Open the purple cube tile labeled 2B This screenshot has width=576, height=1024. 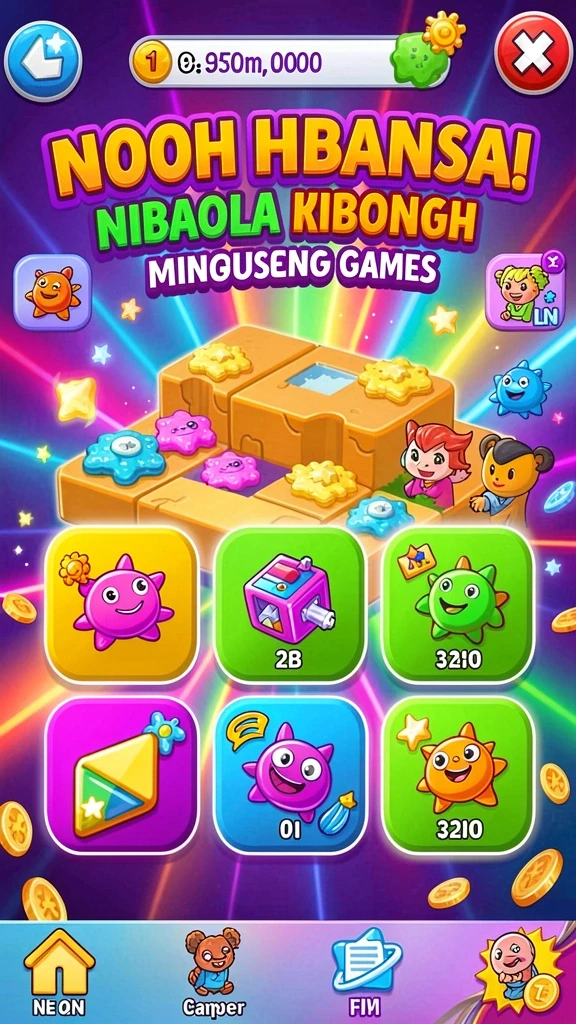click(290, 605)
